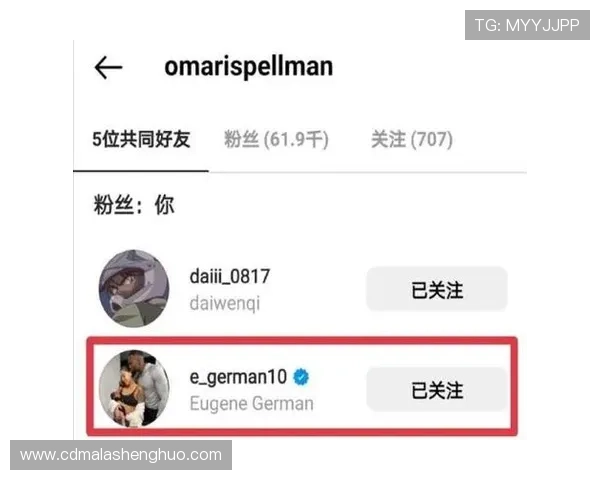
Task: Open daiii_0817's profile row
Action: (x=230, y=289)
